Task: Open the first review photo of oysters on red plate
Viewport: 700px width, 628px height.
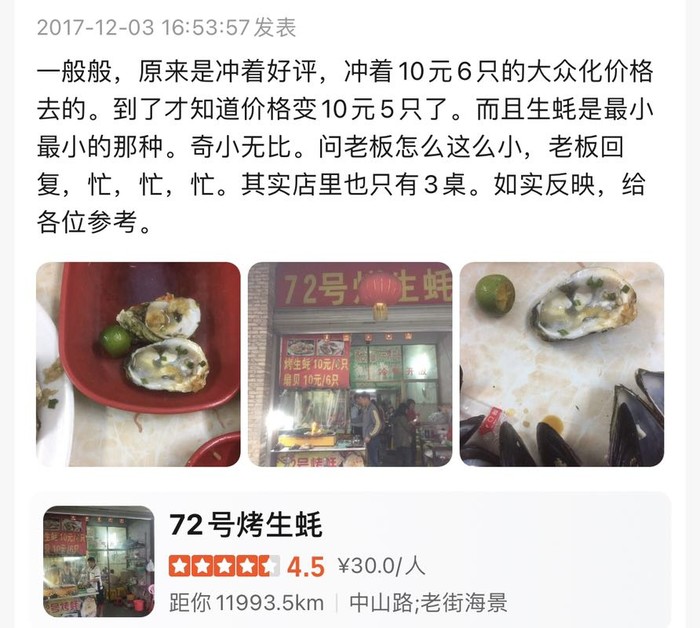Action: coord(138,364)
